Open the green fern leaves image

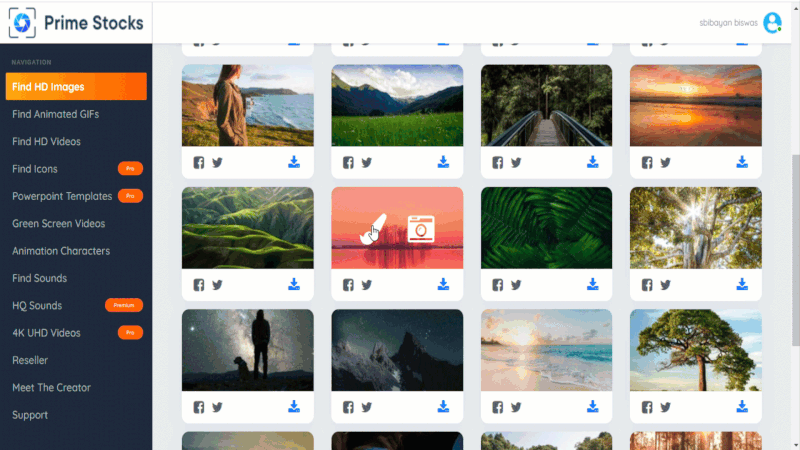click(x=546, y=227)
